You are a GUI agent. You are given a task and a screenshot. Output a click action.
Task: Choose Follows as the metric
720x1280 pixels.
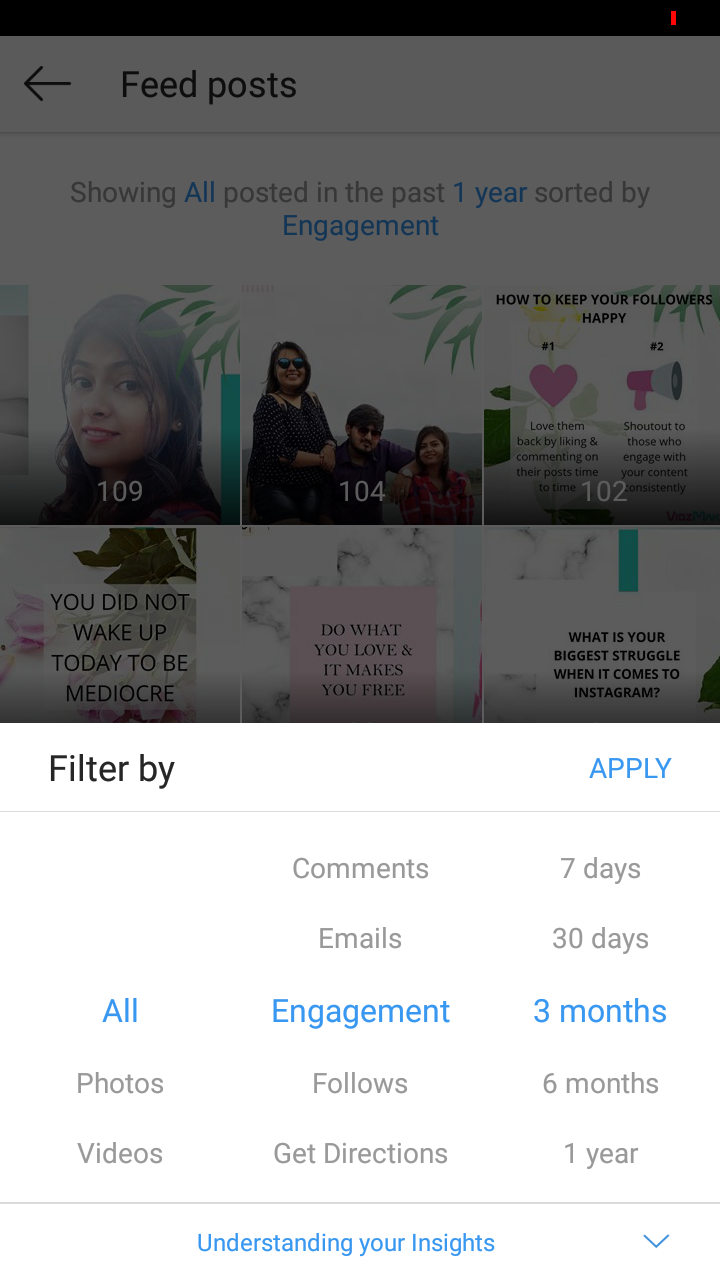(x=360, y=1083)
